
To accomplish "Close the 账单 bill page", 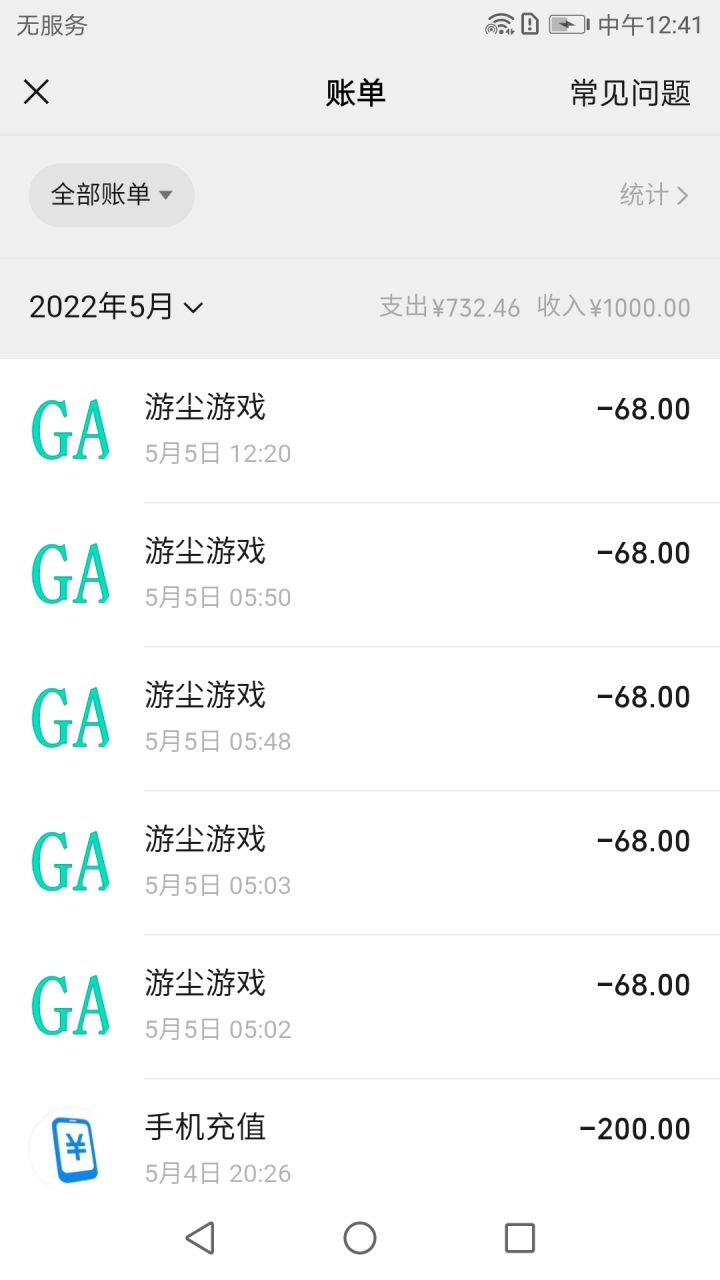I will 36,92.
